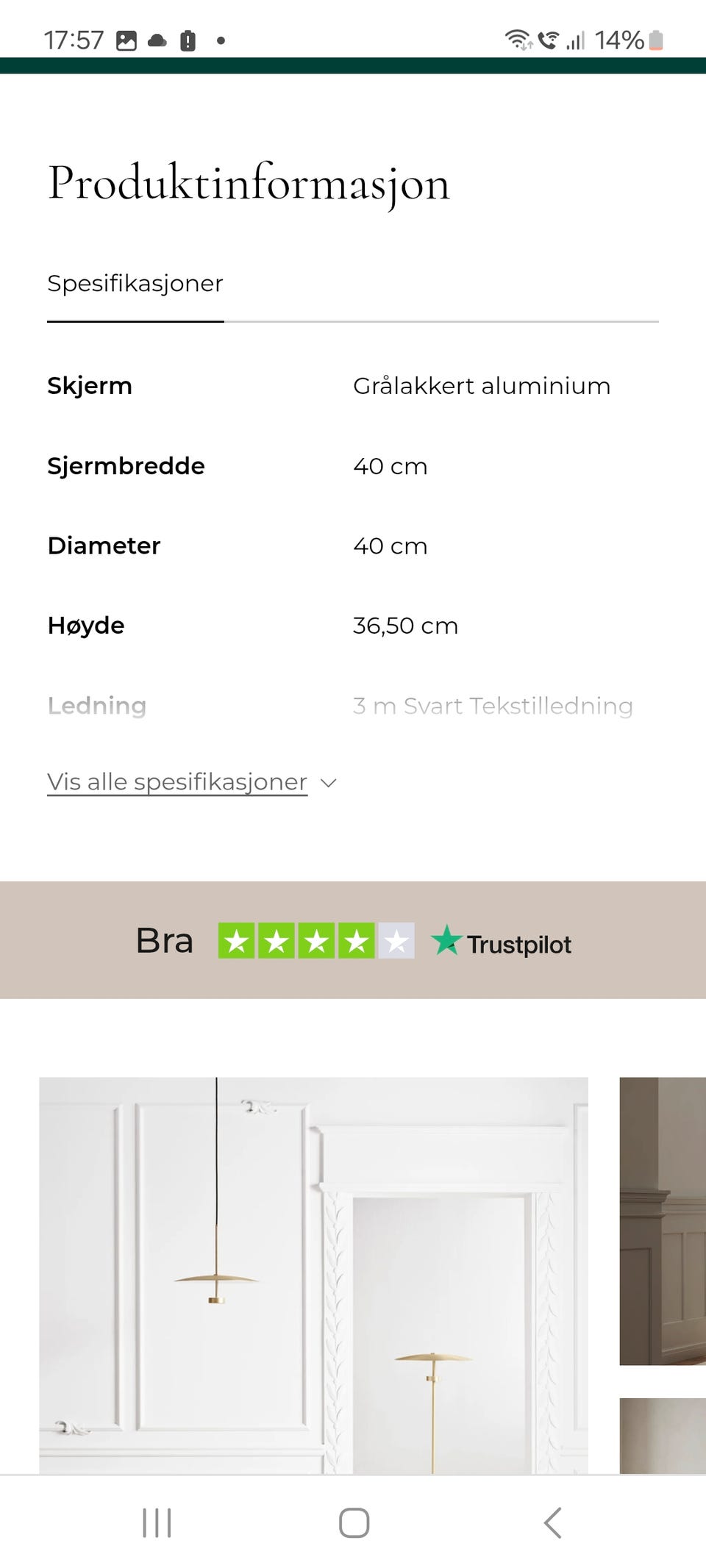This screenshot has width=706, height=1568.
Task: Open the screenshot notification icon
Action: click(126, 40)
